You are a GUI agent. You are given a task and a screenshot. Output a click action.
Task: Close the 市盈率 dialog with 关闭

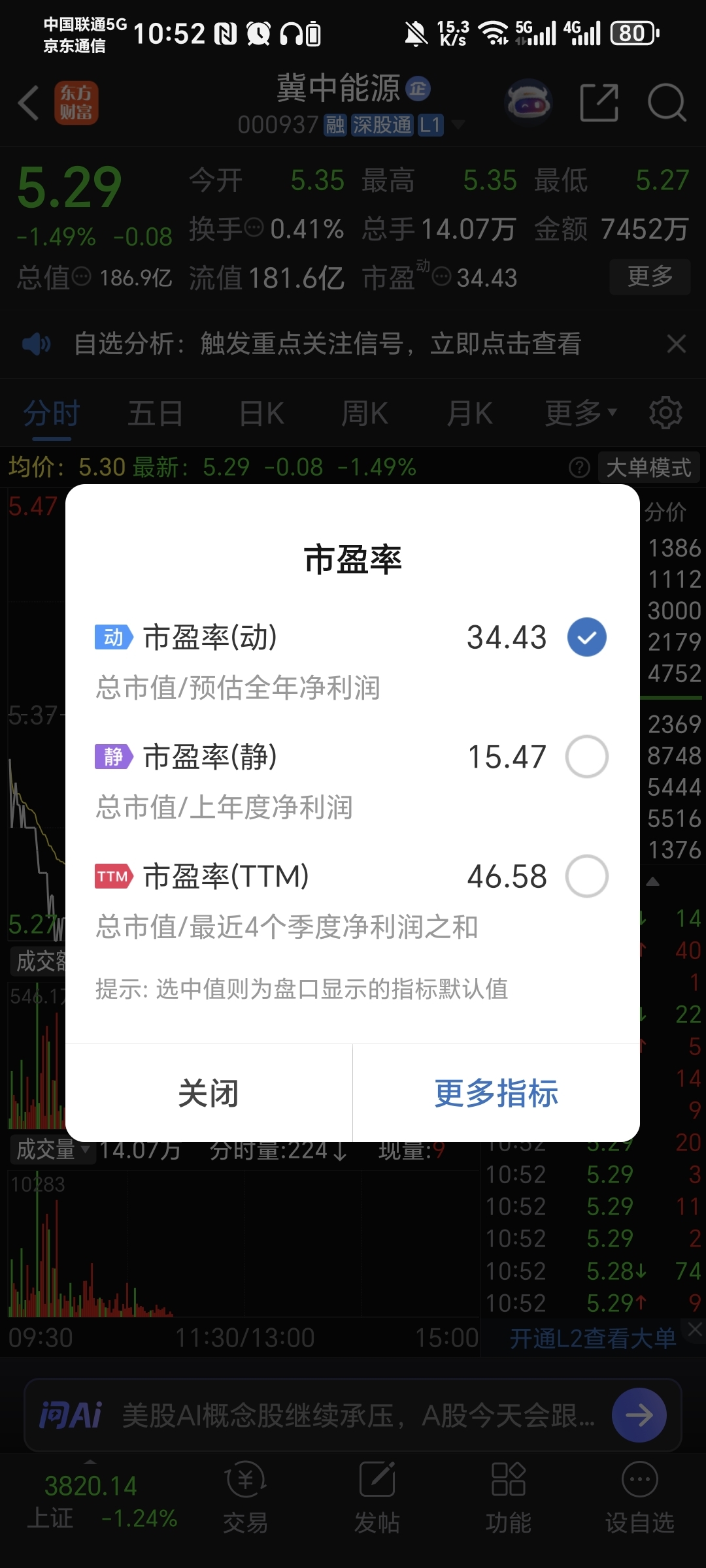[x=209, y=1093]
